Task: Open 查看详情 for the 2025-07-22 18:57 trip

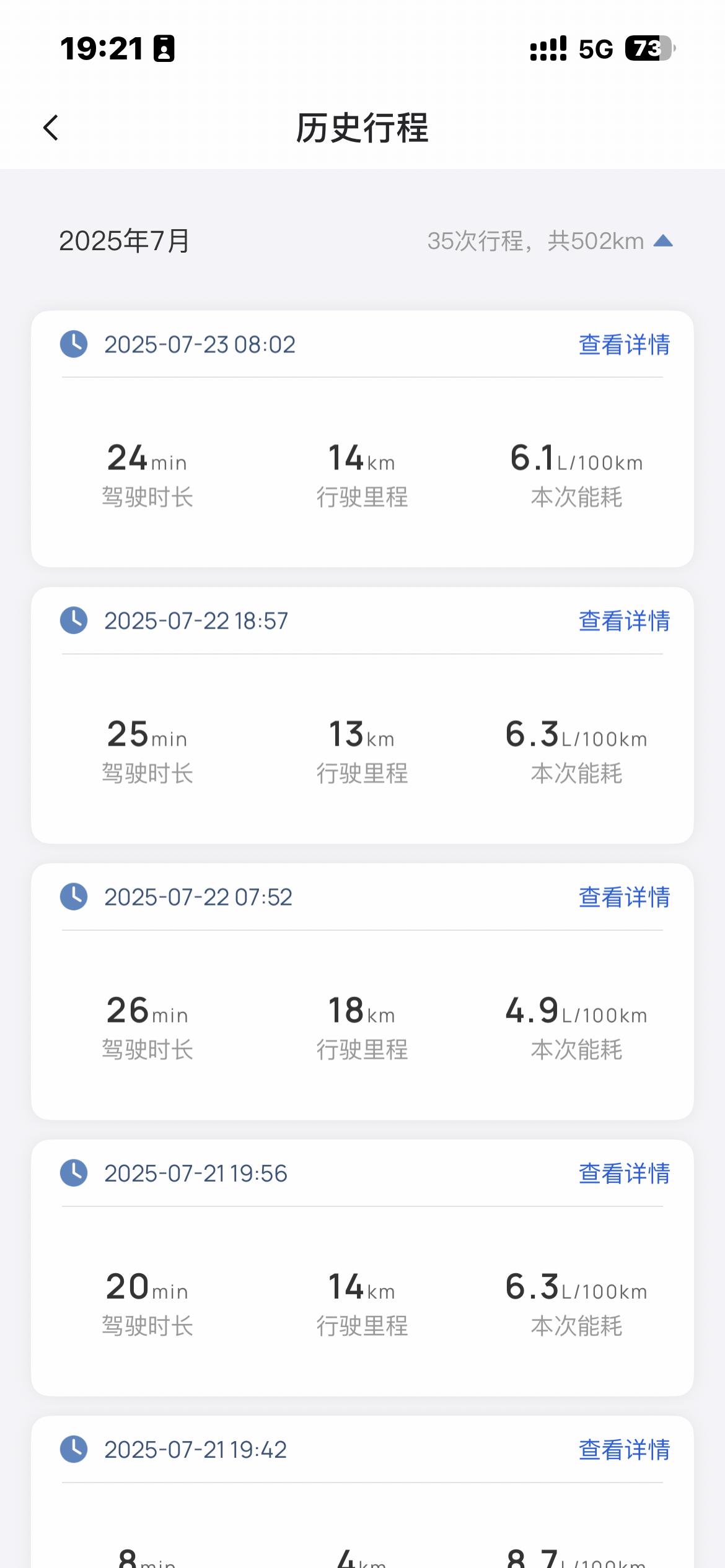Action: [x=623, y=621]
